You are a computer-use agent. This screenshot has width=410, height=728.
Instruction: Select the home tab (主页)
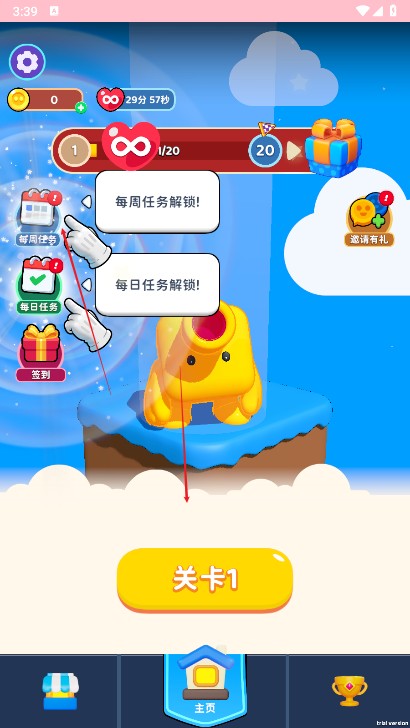pyautogui.click(x=205, y=687)
